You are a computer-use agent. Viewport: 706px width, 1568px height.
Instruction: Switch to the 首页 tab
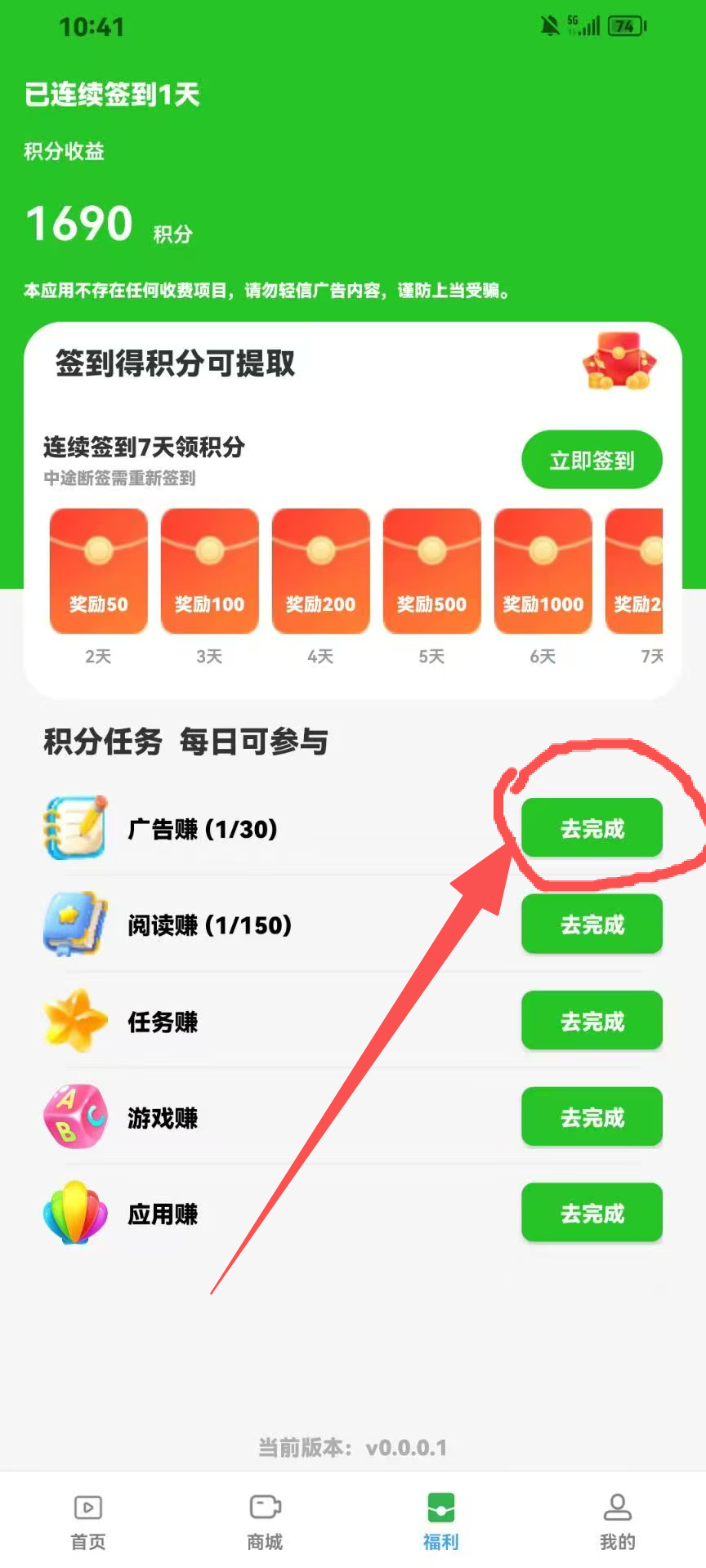tap(88, 1521)
